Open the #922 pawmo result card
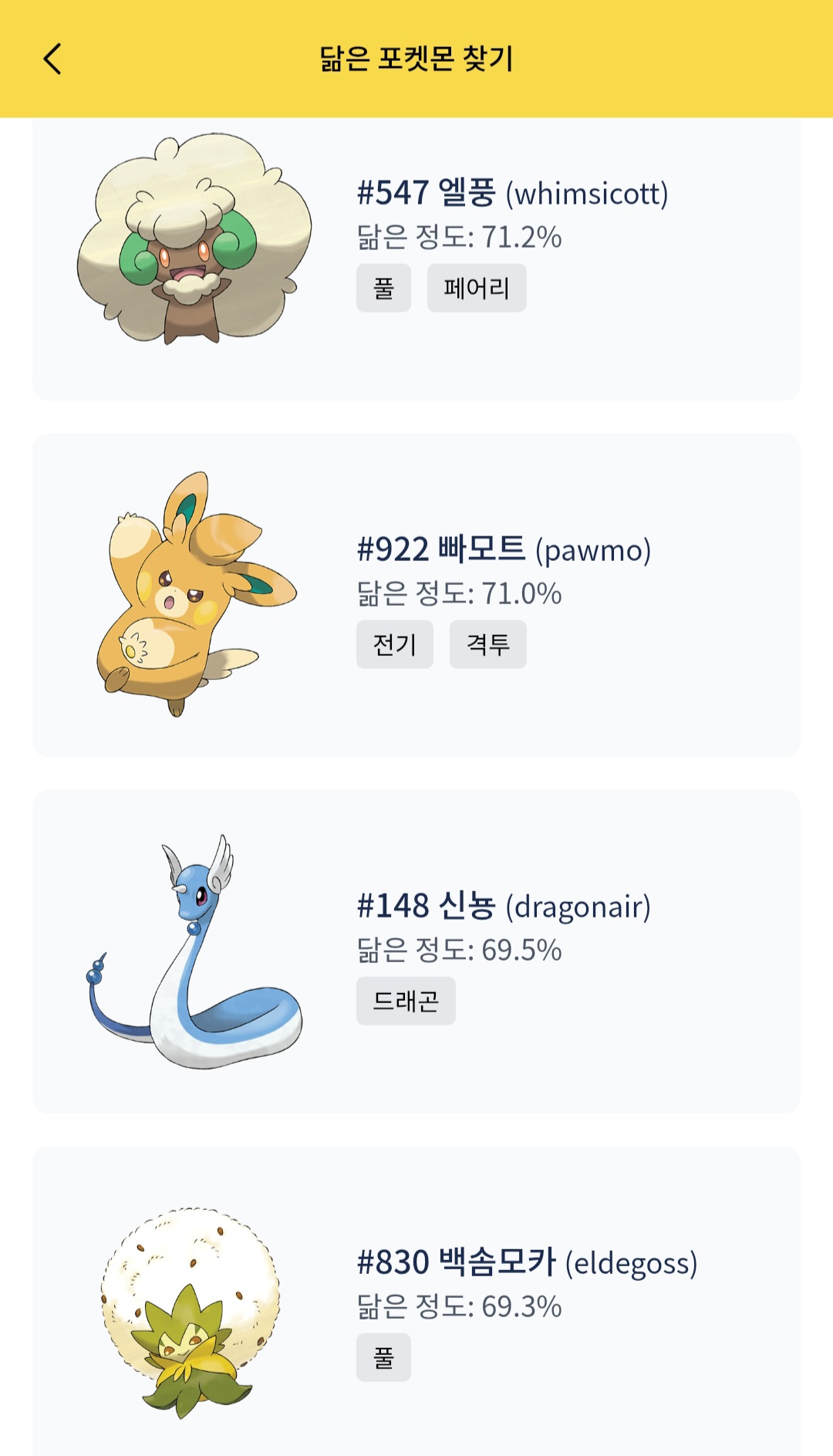 pyautogui.click(x=416, y=595)
